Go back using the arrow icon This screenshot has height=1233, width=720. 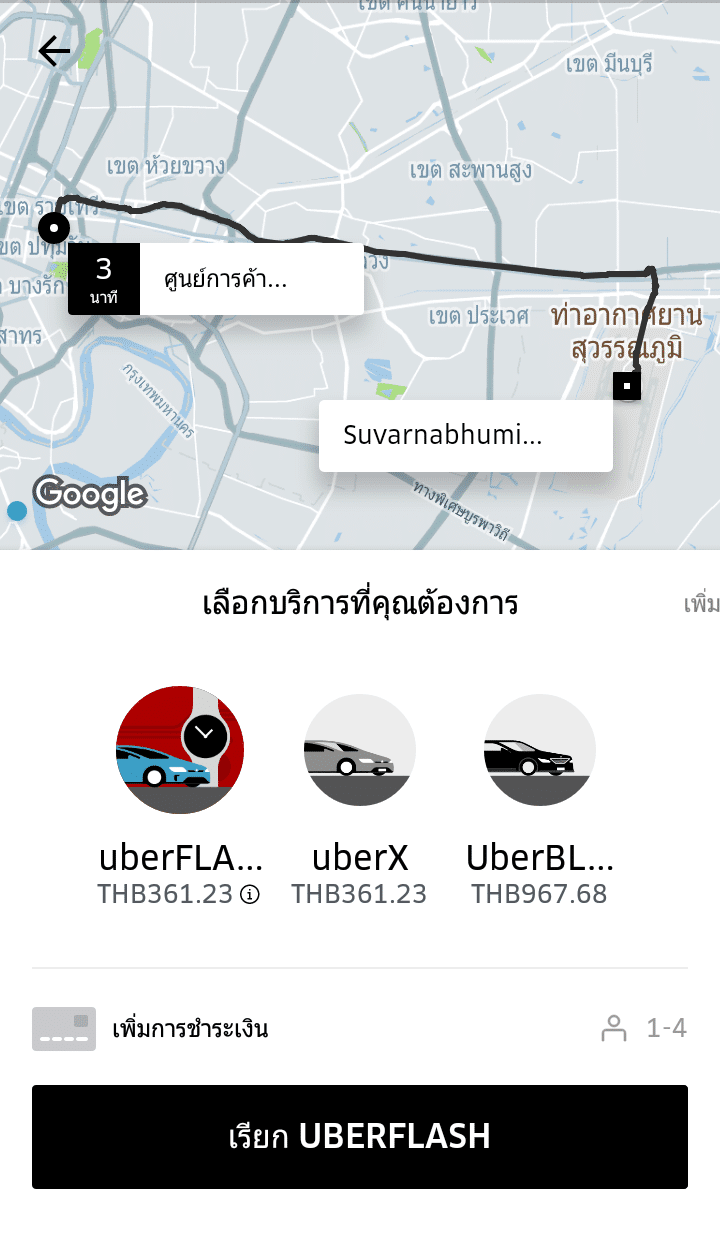(x=54, y=51)
